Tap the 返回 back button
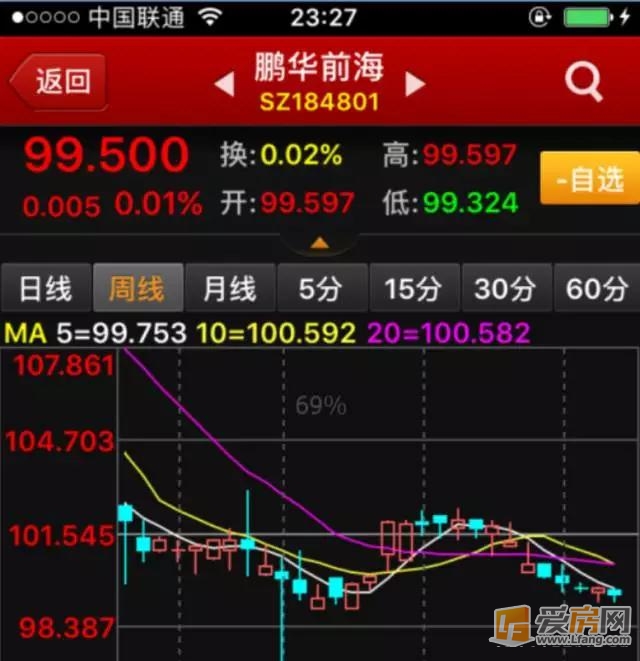640x661 pixels. (x=60, y=81)
